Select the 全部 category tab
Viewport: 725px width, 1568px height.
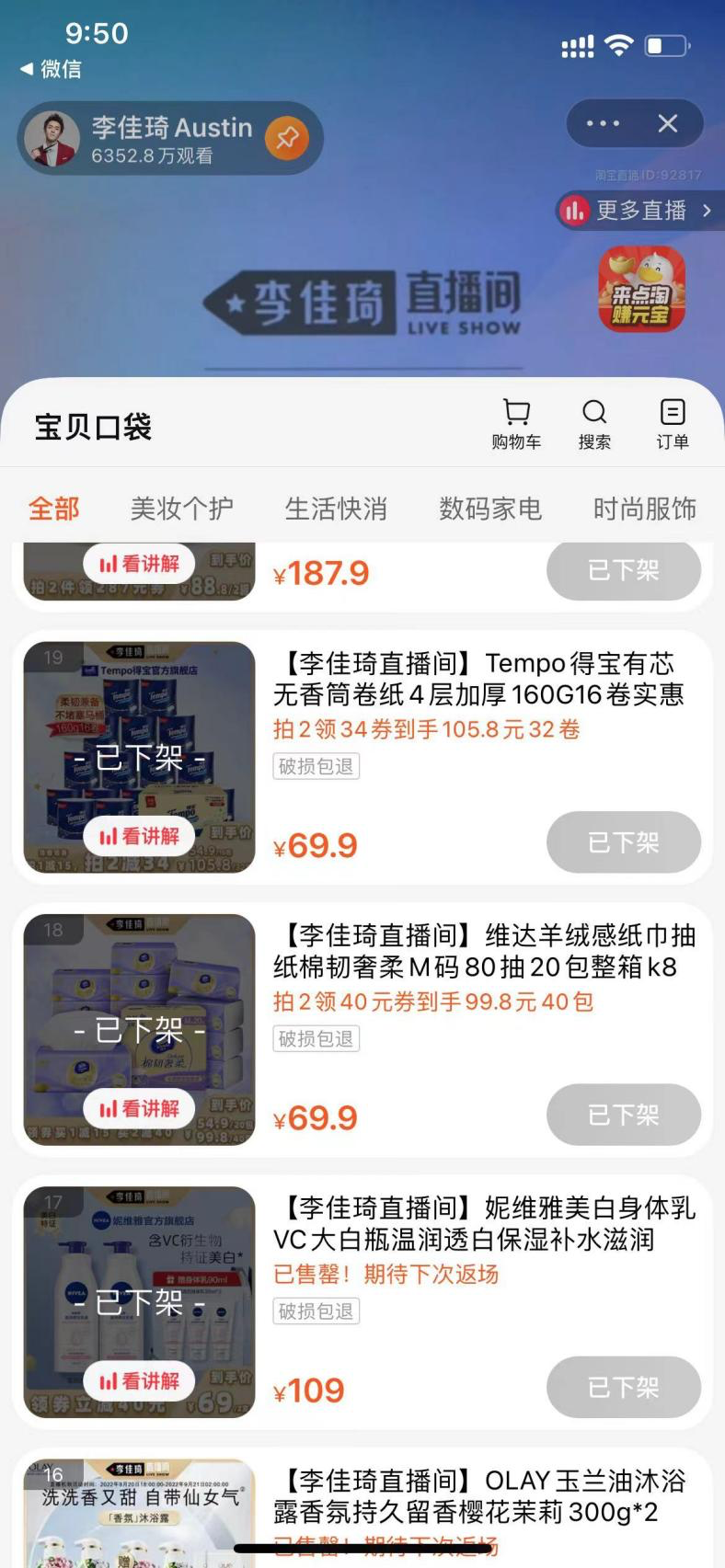point(54,509)
